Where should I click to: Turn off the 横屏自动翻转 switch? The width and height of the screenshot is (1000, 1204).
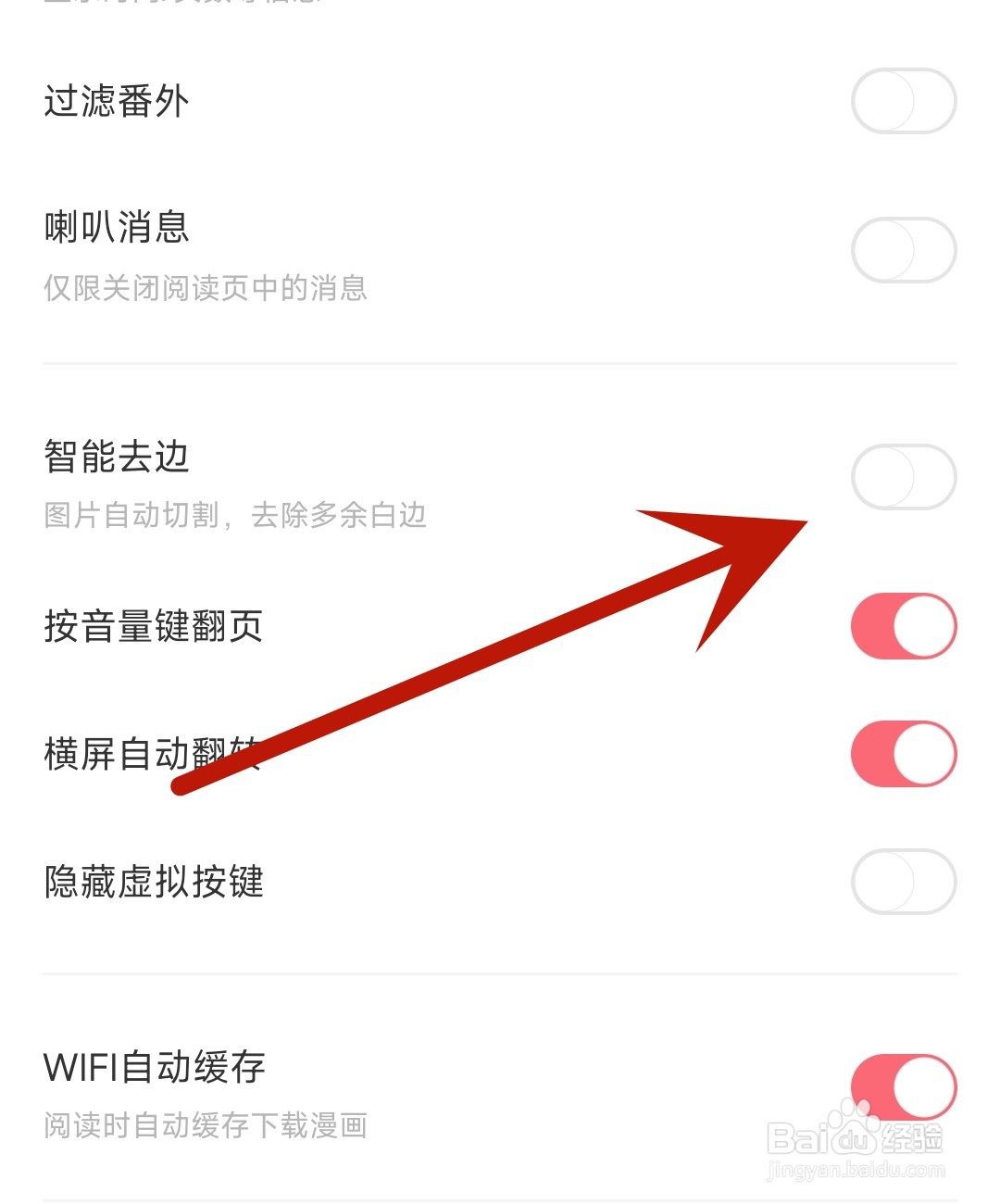coord(903,754)
